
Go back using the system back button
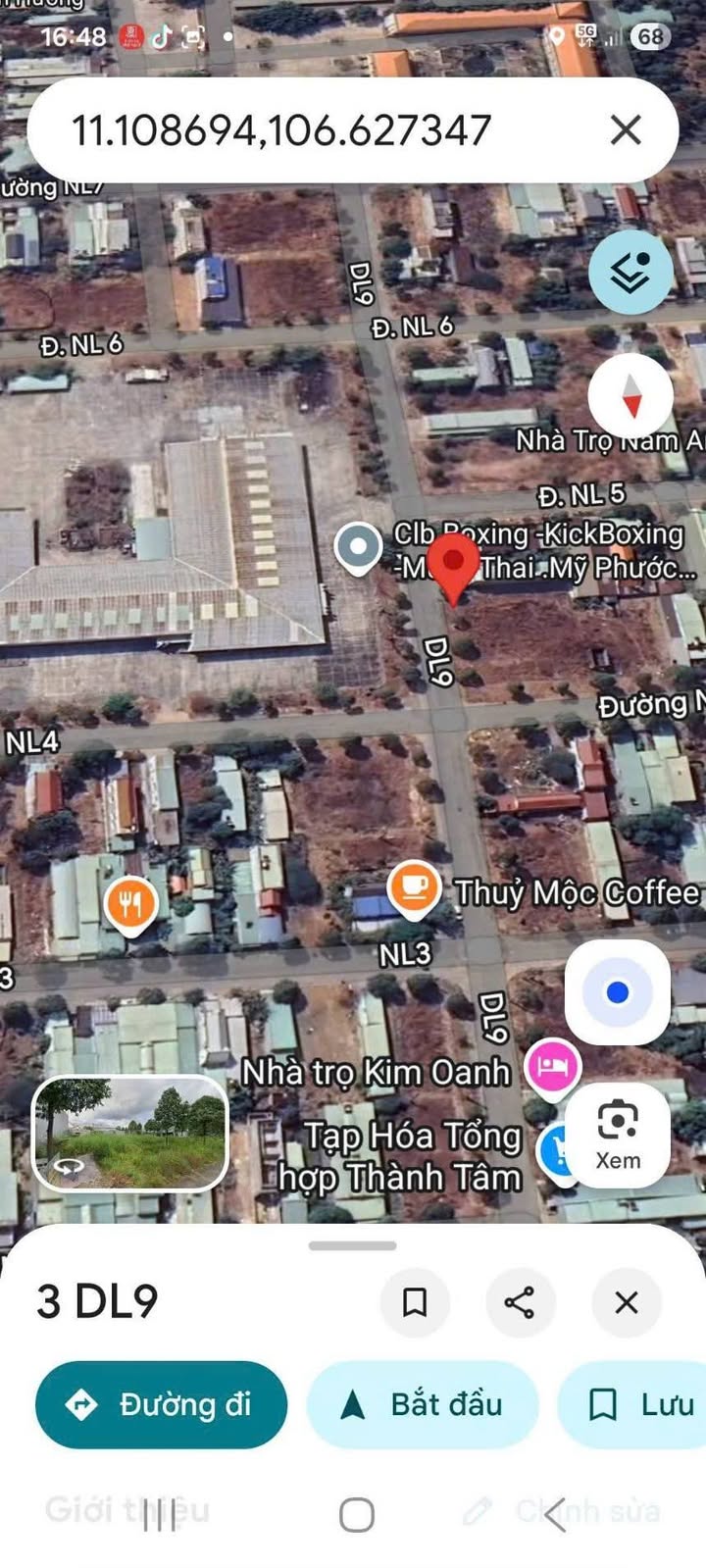[x=554, y=1515]
